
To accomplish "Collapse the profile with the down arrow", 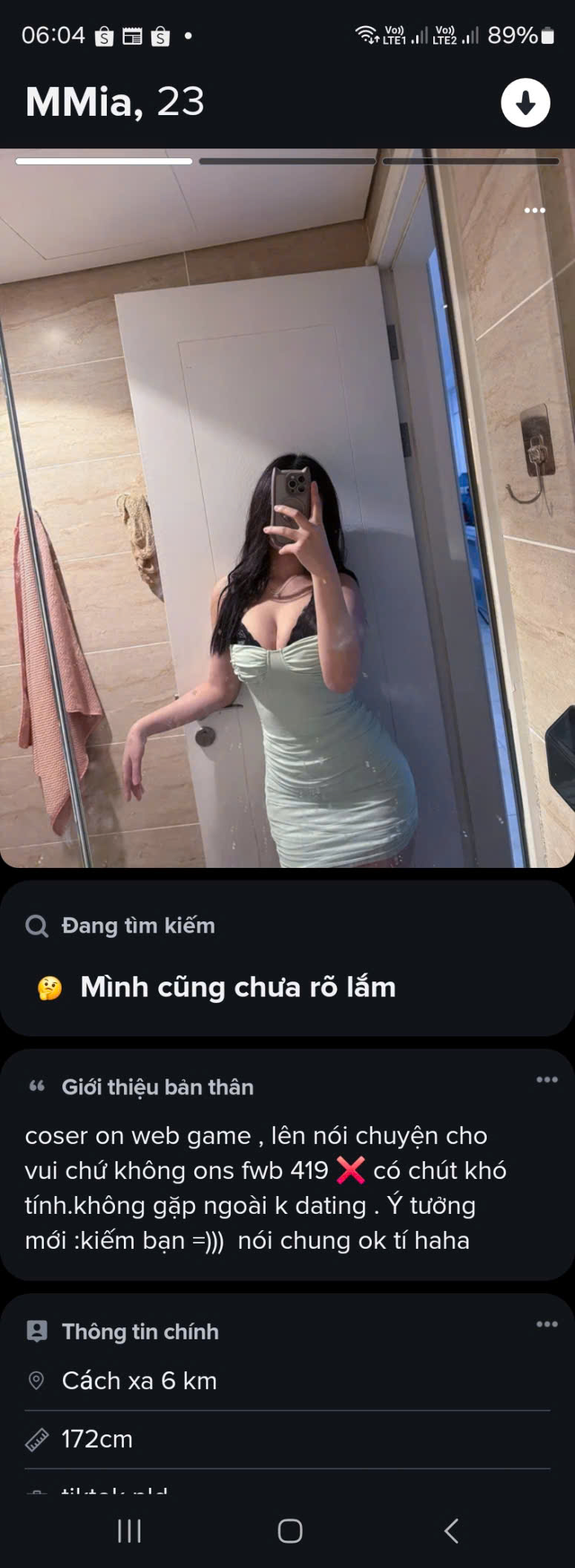I will (x=525, y=102).
